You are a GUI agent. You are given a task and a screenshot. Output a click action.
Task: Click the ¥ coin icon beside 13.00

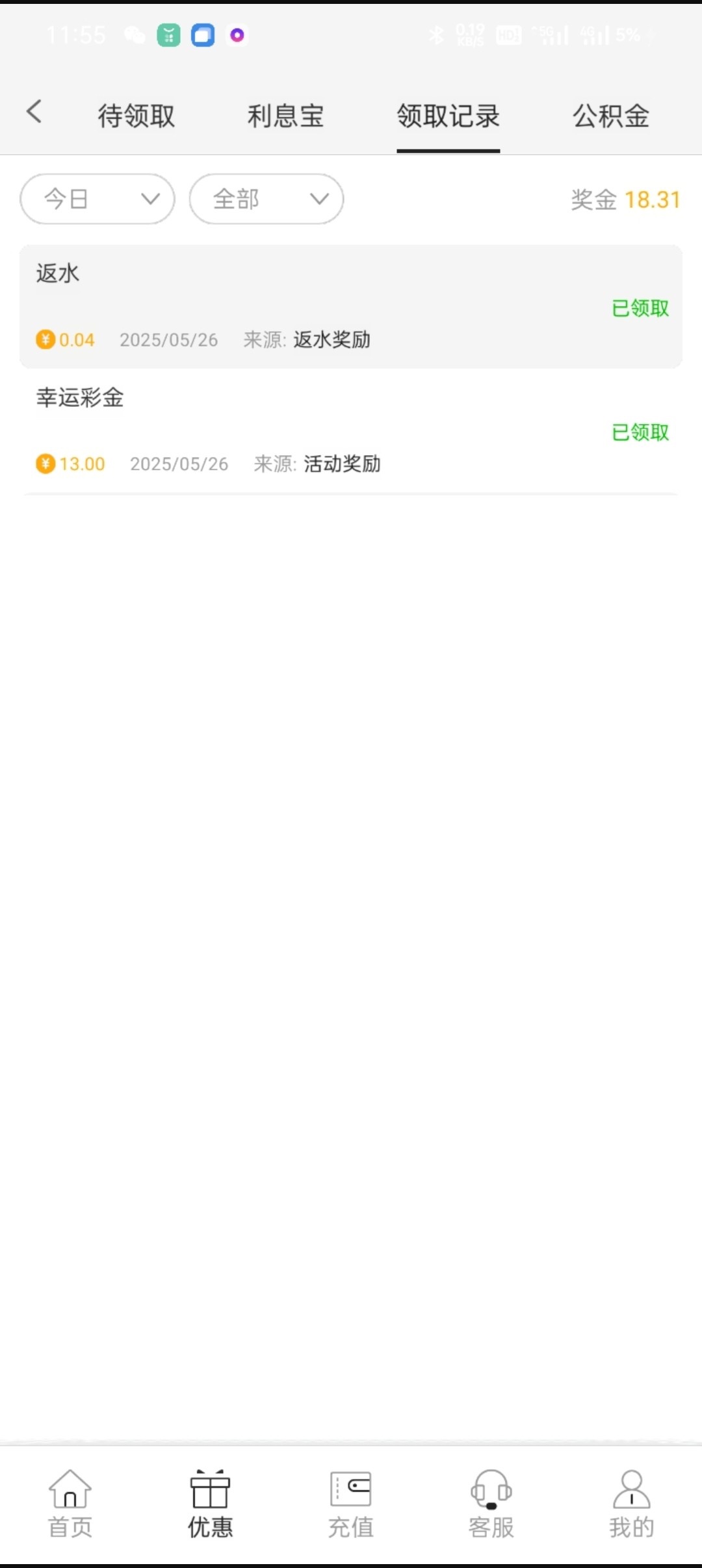point(44,464)
